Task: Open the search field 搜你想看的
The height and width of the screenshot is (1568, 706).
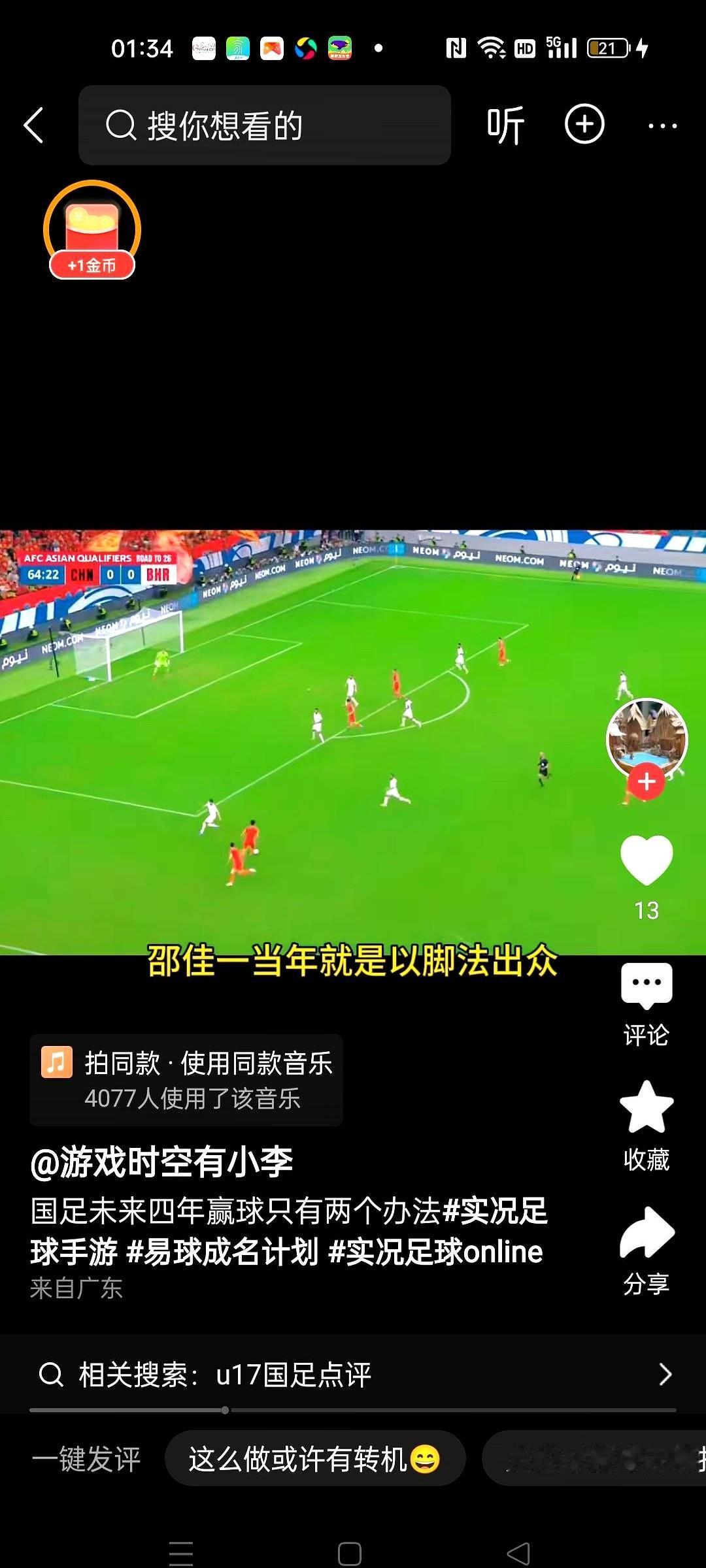Action: pyautogui.click(x=264, y=125)
